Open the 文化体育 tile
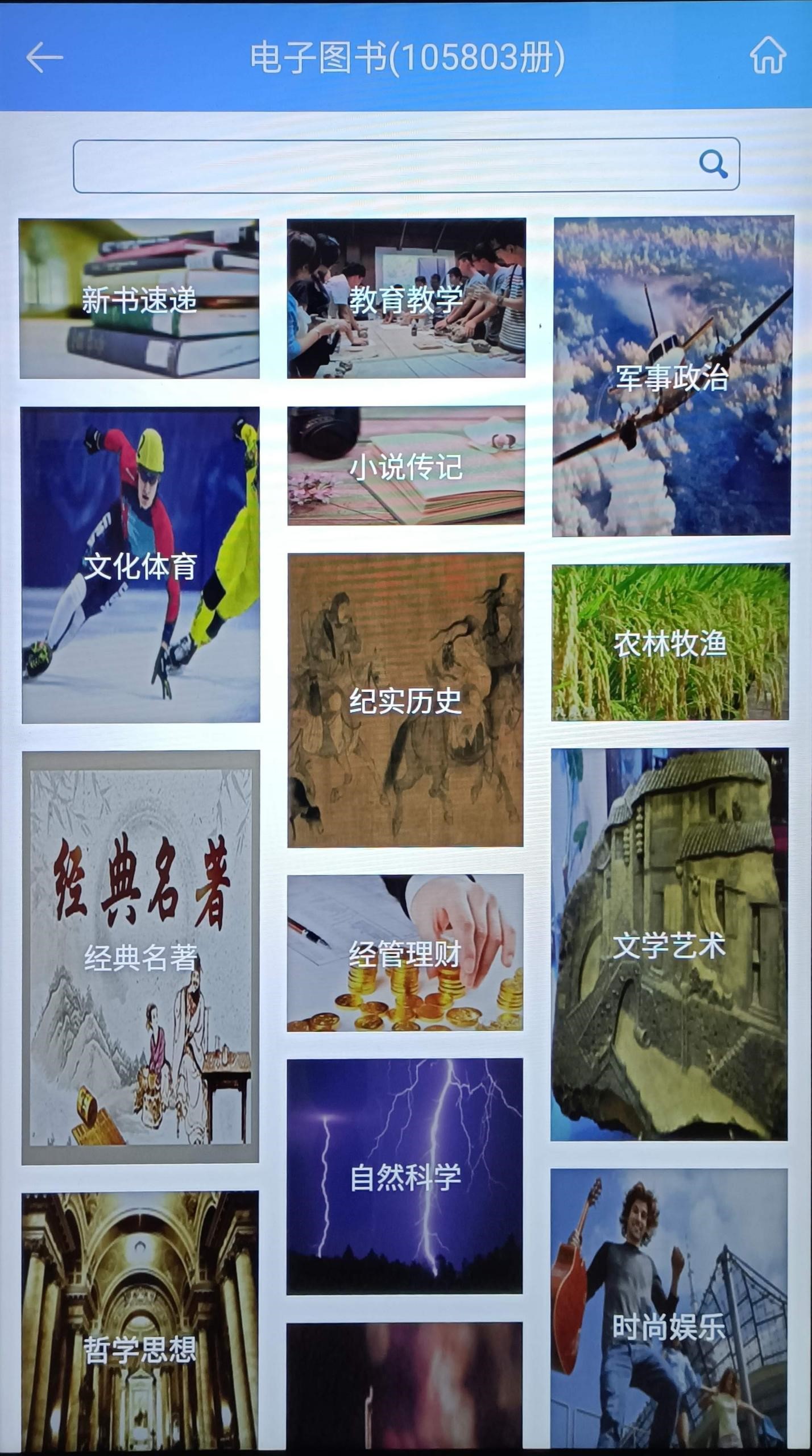Image resolution: width=812 pixels, height=1456 pixels. coord(140,565)
